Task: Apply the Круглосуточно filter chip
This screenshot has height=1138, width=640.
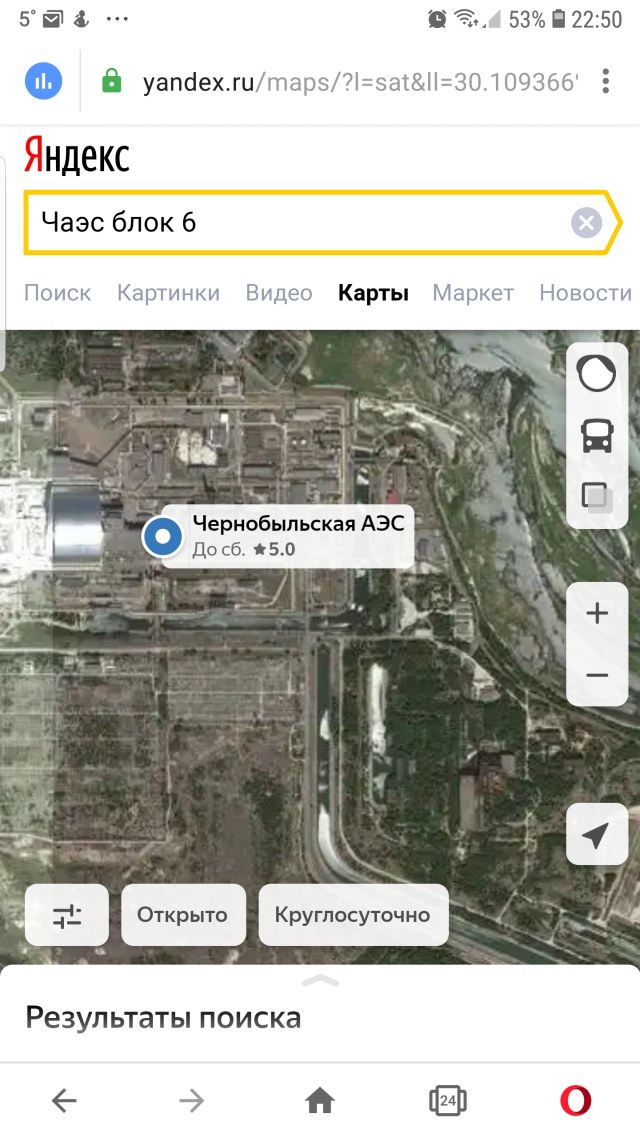Action: point(353,915)
